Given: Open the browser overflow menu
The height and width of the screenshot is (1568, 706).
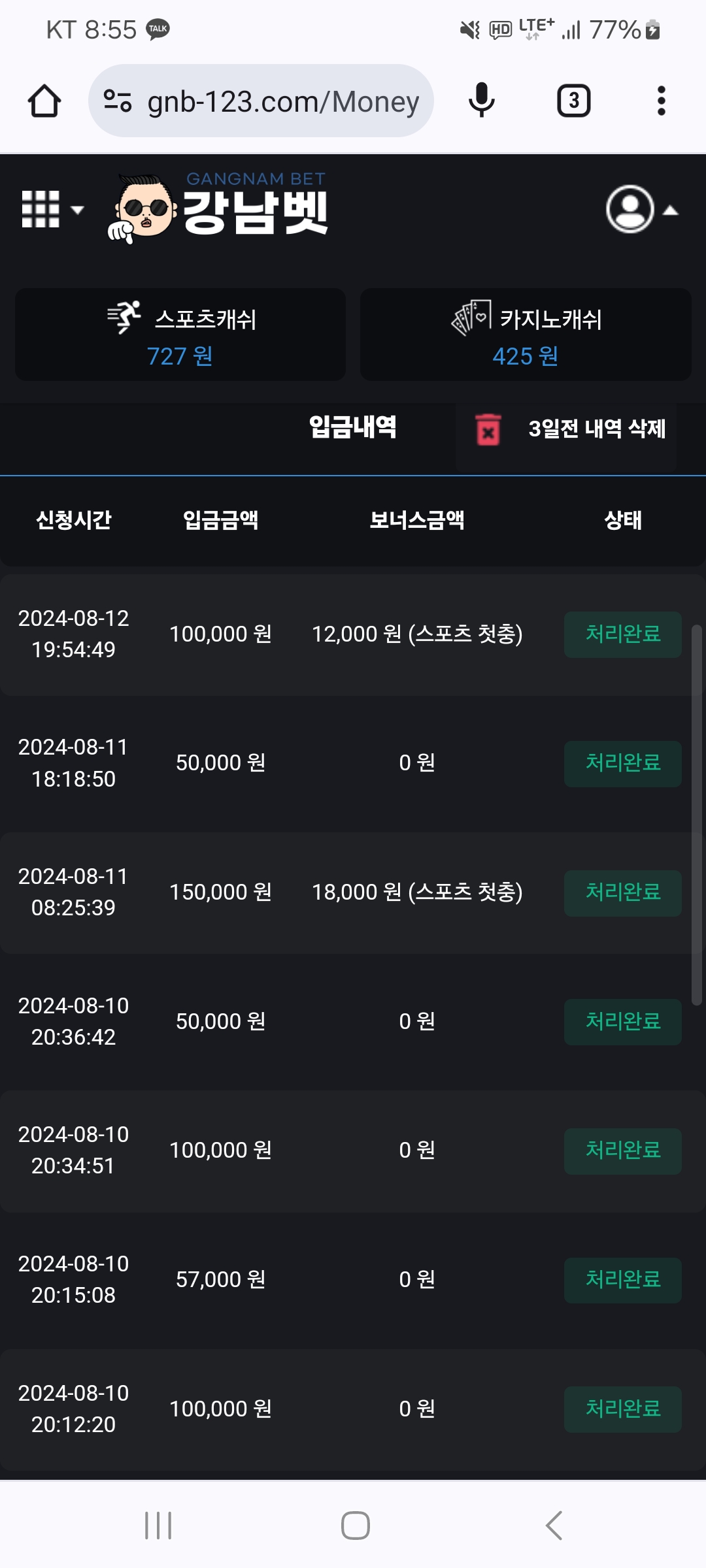Looking at the screenshot, I should (x=661, y=101).
